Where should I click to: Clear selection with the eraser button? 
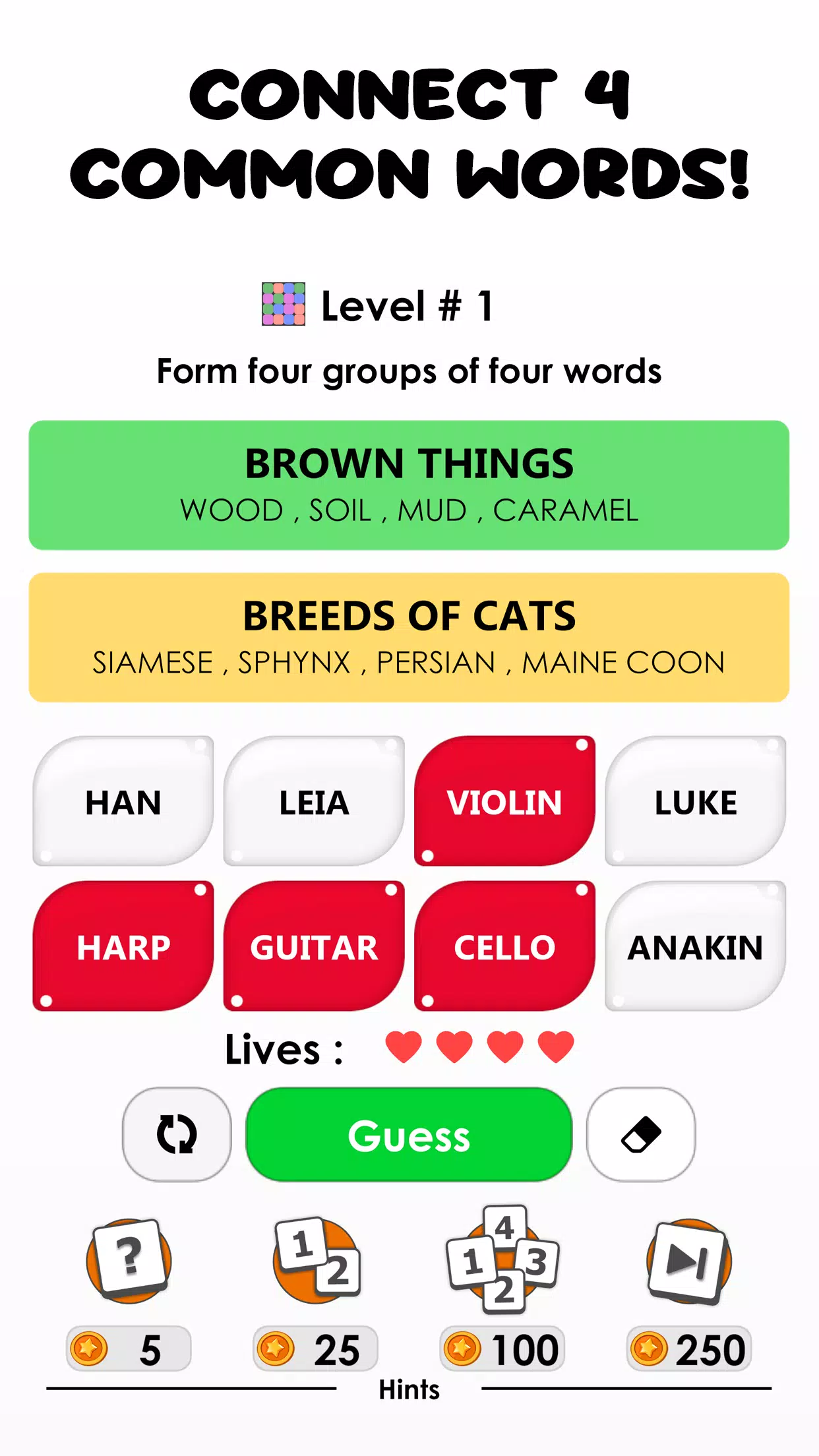tap(641, 1135)
